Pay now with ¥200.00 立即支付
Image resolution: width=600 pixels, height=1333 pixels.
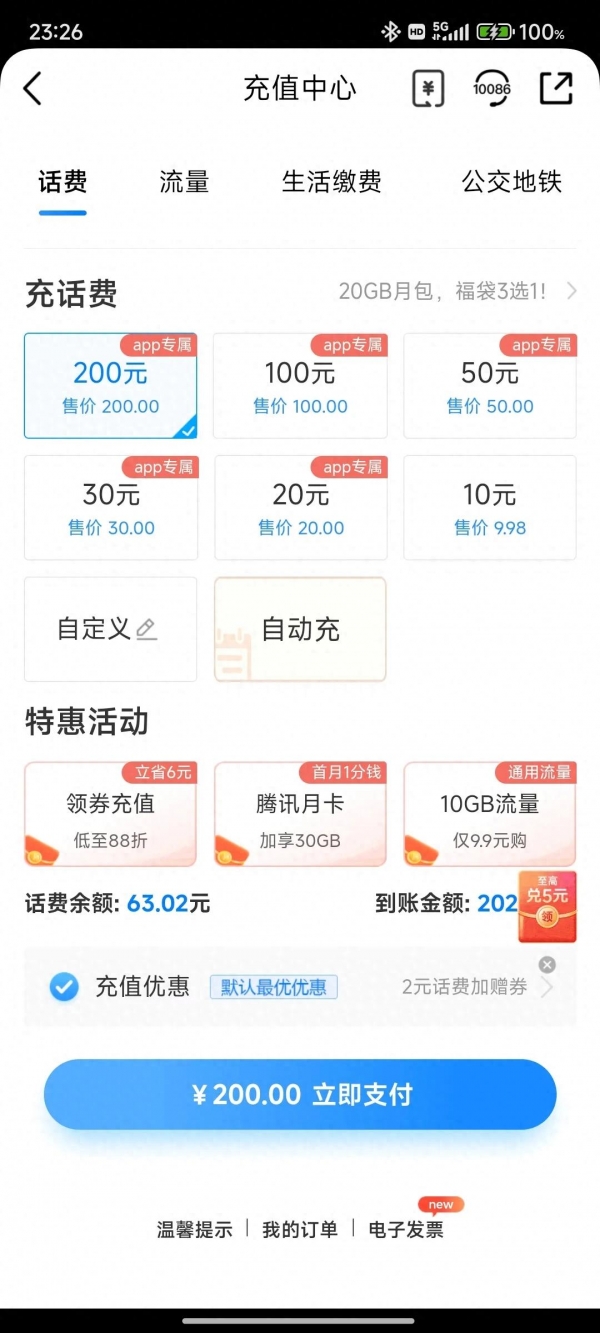300,1095
